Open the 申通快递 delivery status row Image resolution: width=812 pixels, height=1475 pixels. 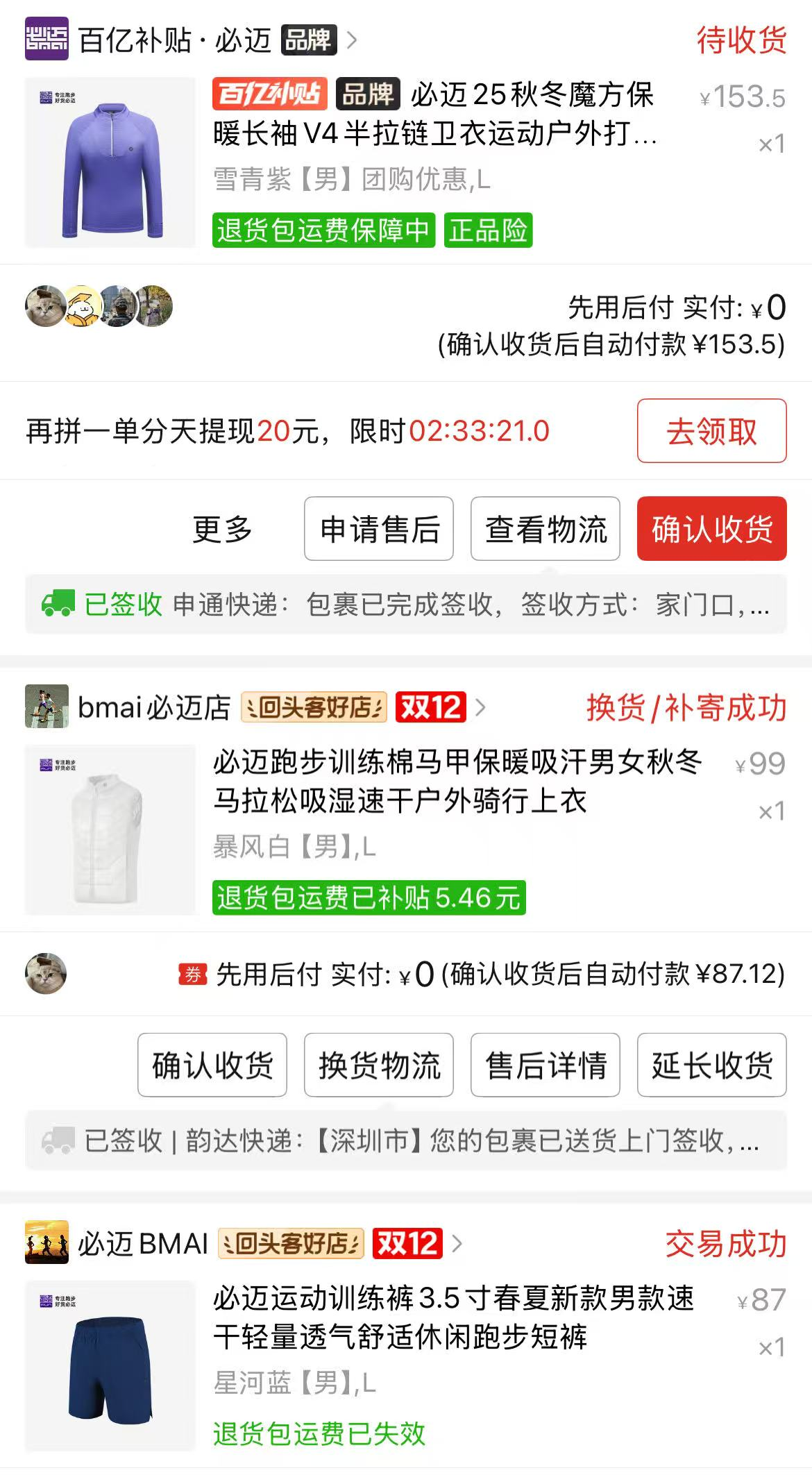point(406,605)
